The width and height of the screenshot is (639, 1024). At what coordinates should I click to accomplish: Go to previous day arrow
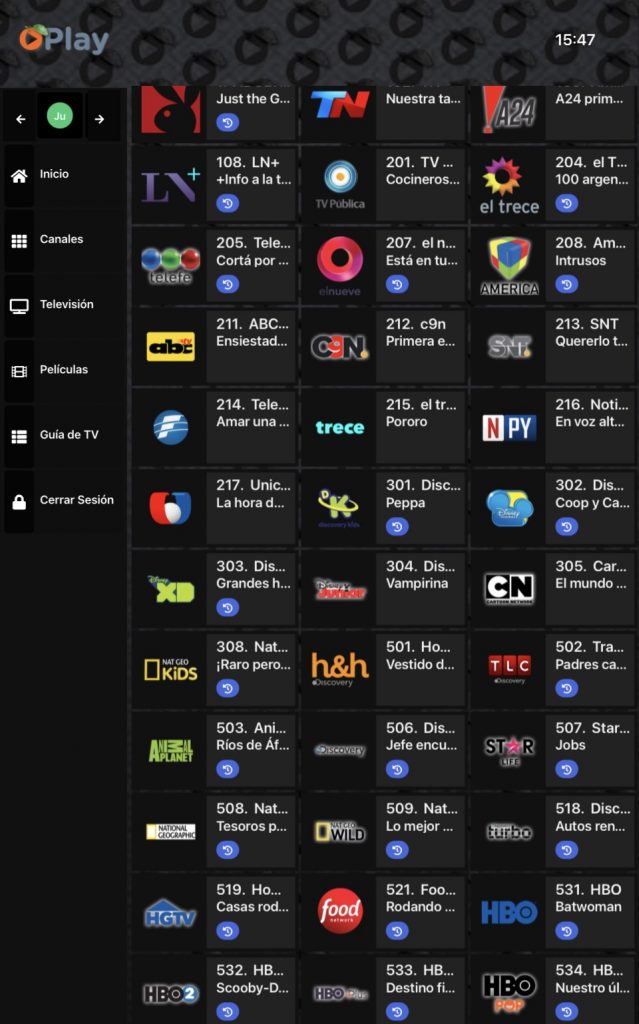(x=21, y=119)
